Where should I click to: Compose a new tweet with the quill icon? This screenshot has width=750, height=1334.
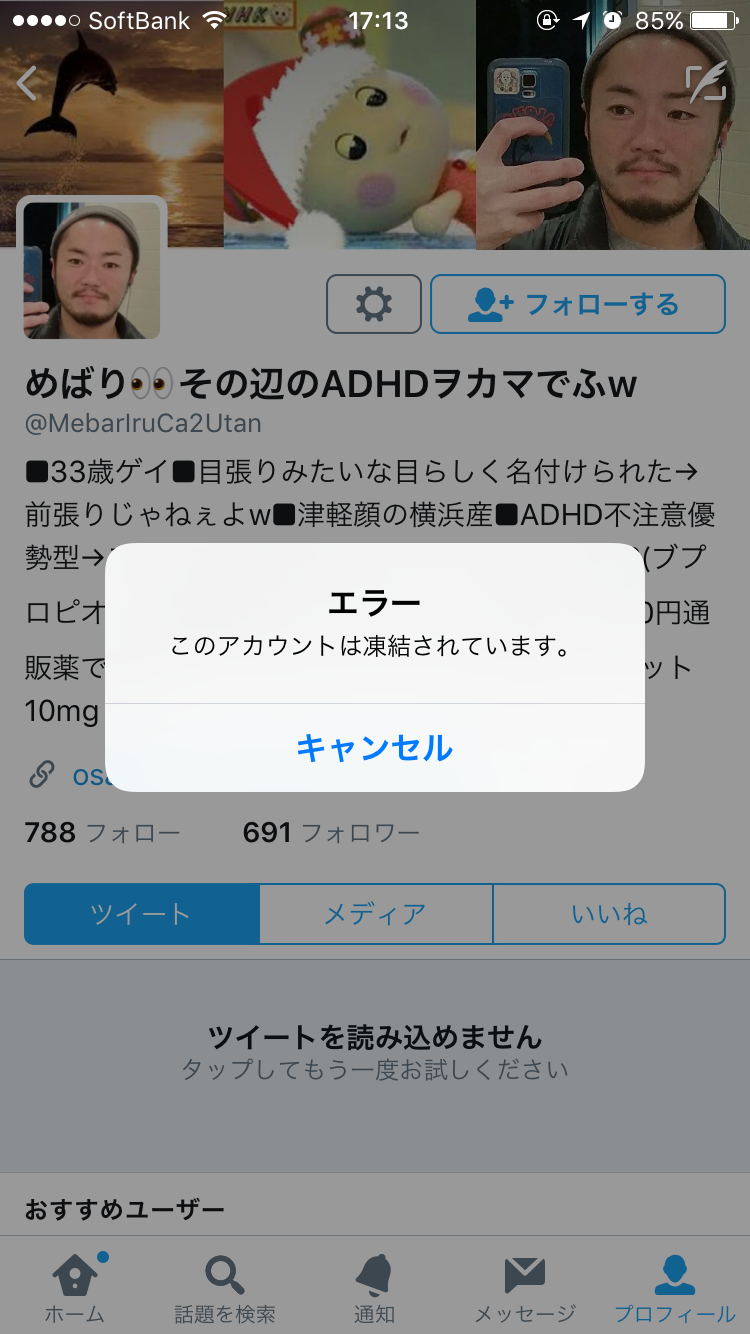(706, 84)
